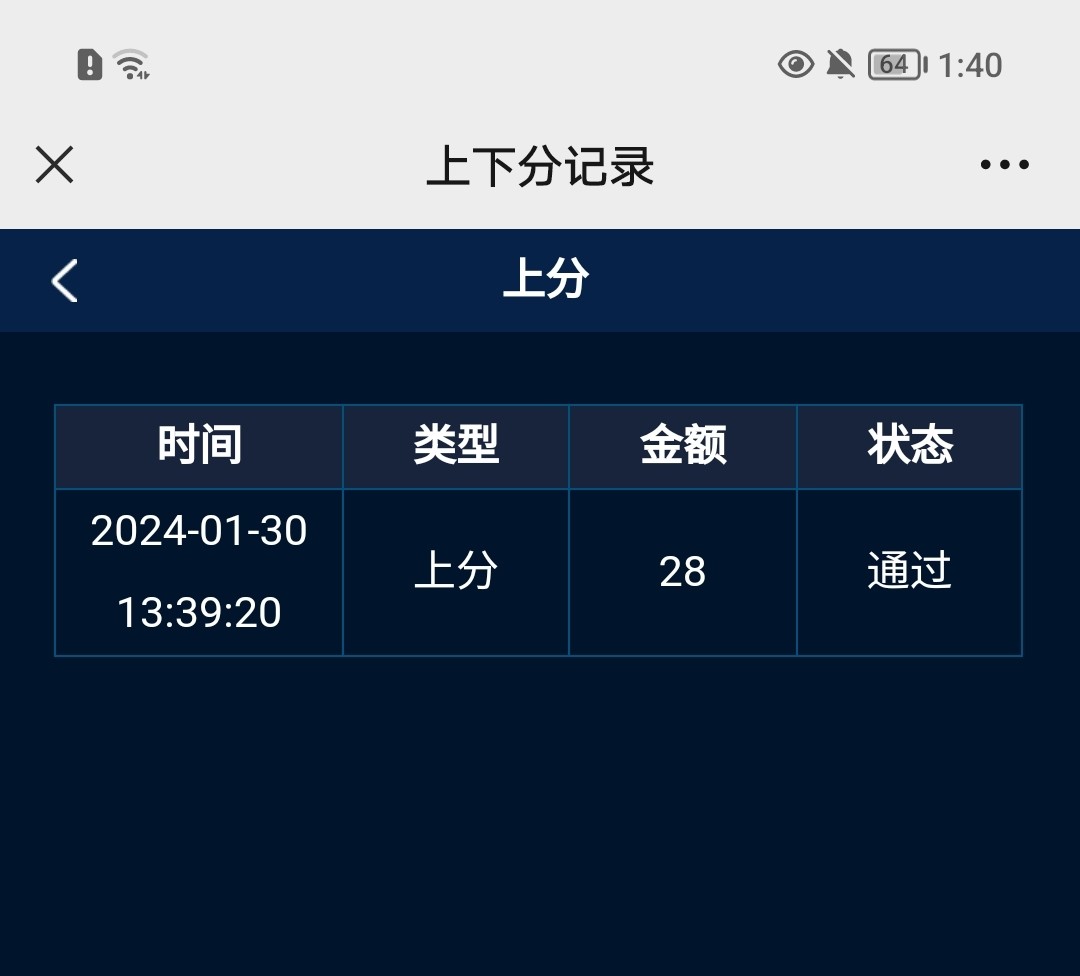Open the three-dot overflow menu

coord(1004,165)
